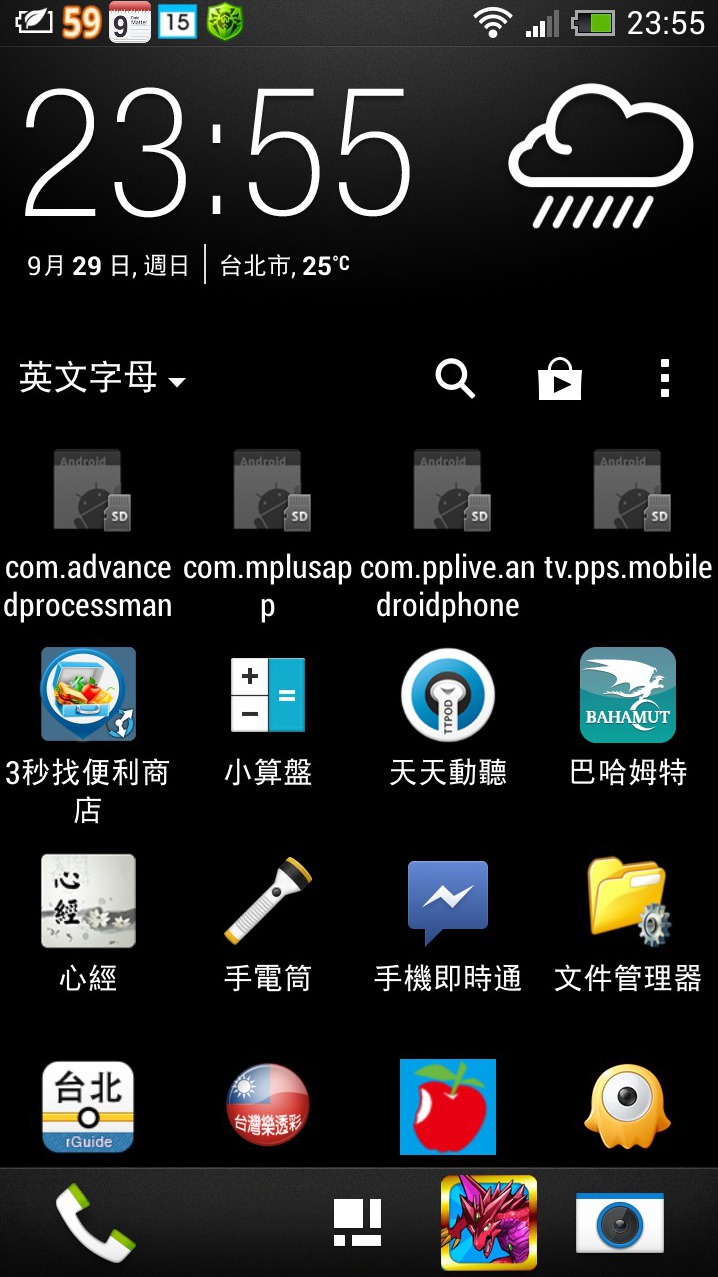Launch 天天動聽 music player
718x1277 pixels.
click(x=448, y=695)
